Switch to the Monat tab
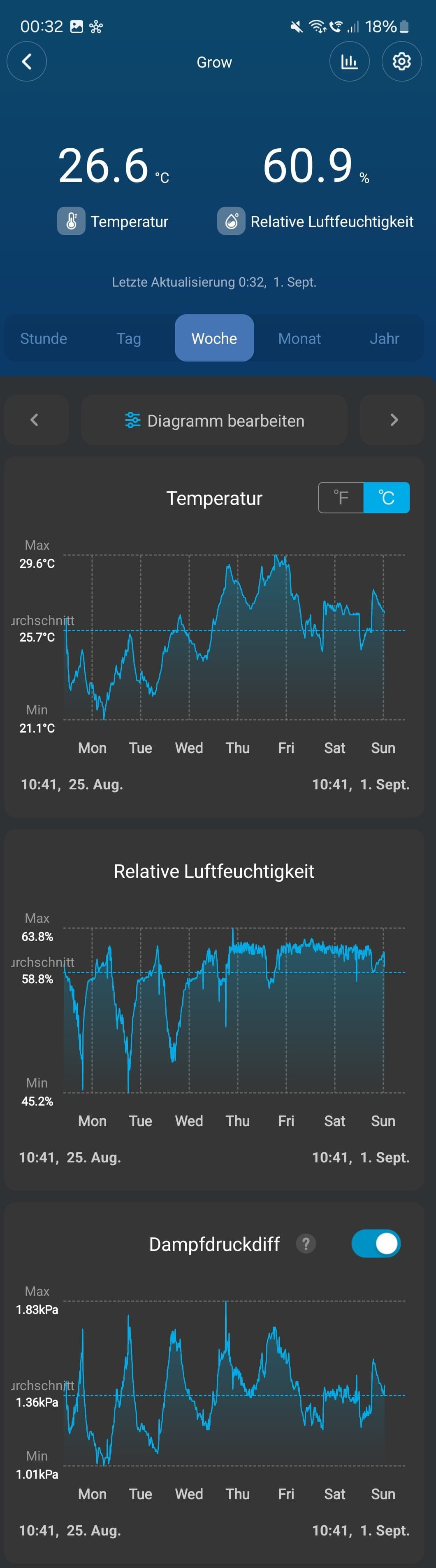The image size is (436, 1568). [299, 338]
